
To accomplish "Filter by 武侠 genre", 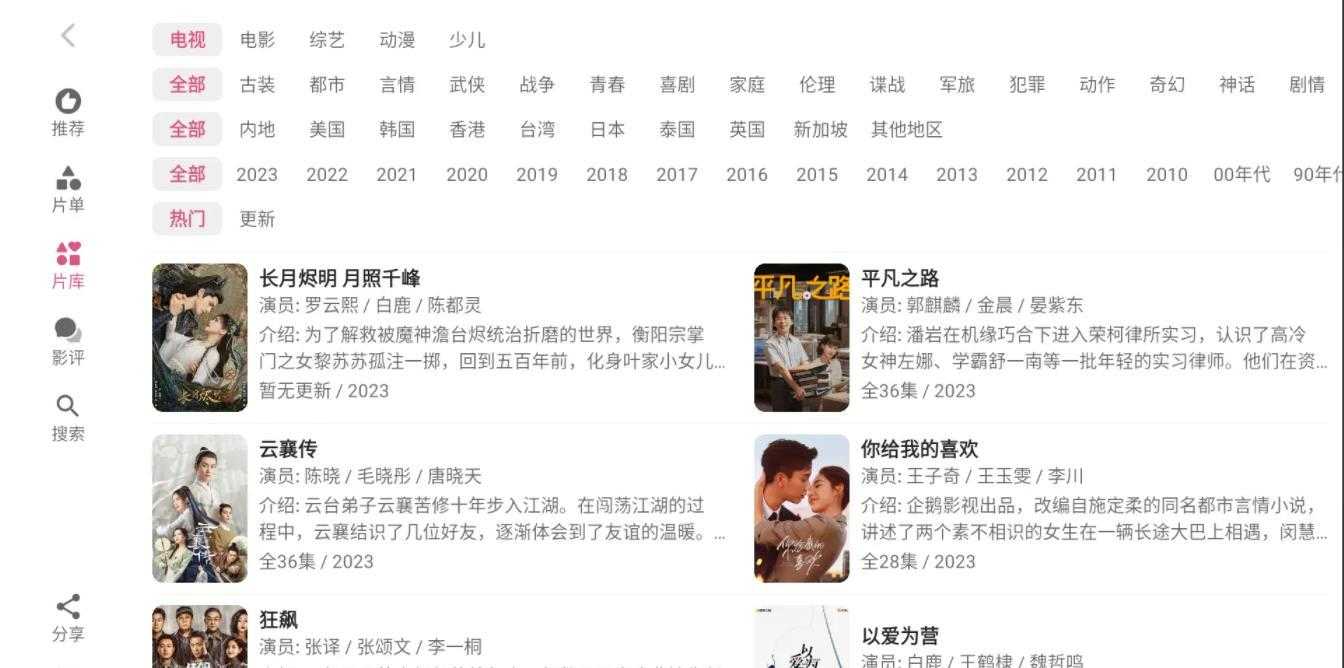I will (467, 85).
